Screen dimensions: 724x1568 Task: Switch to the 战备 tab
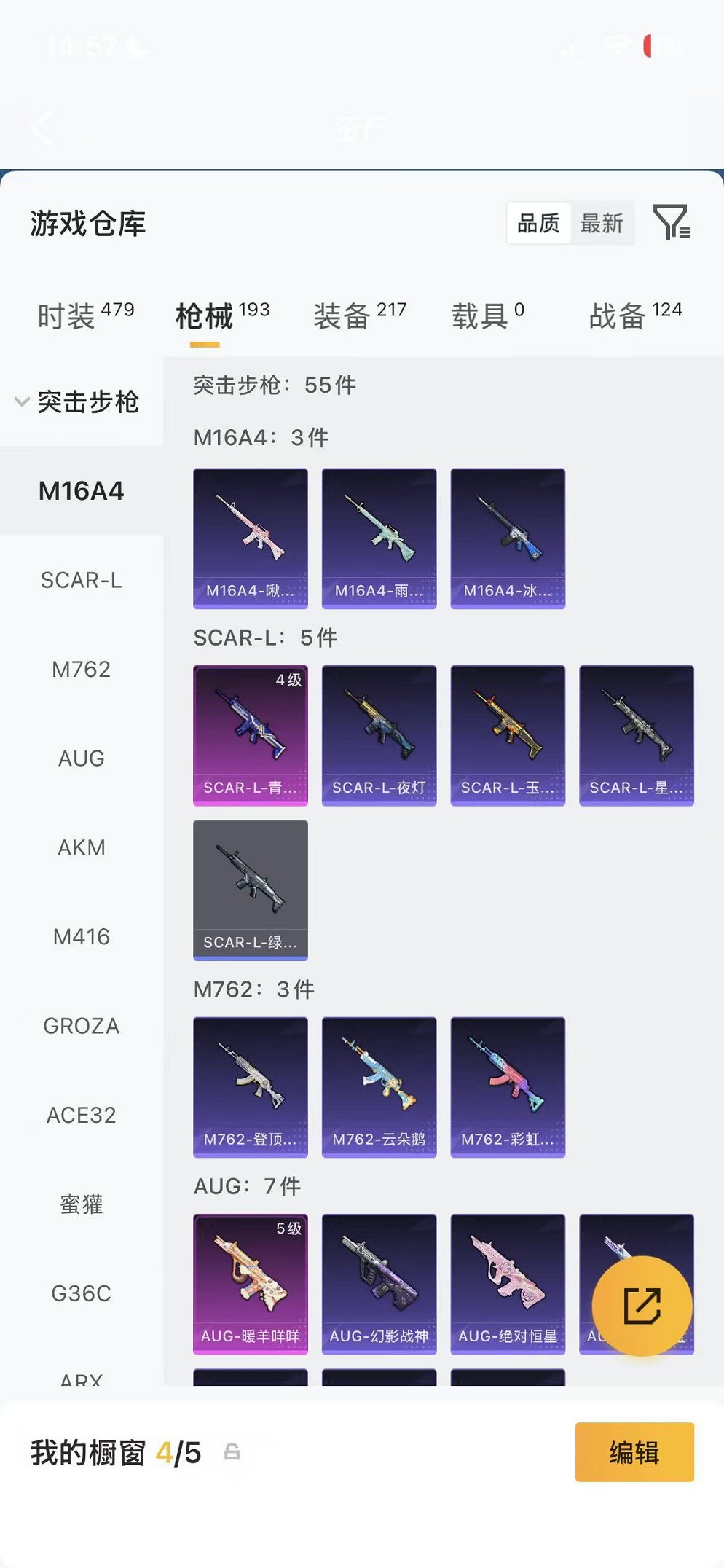pos(636,315)
